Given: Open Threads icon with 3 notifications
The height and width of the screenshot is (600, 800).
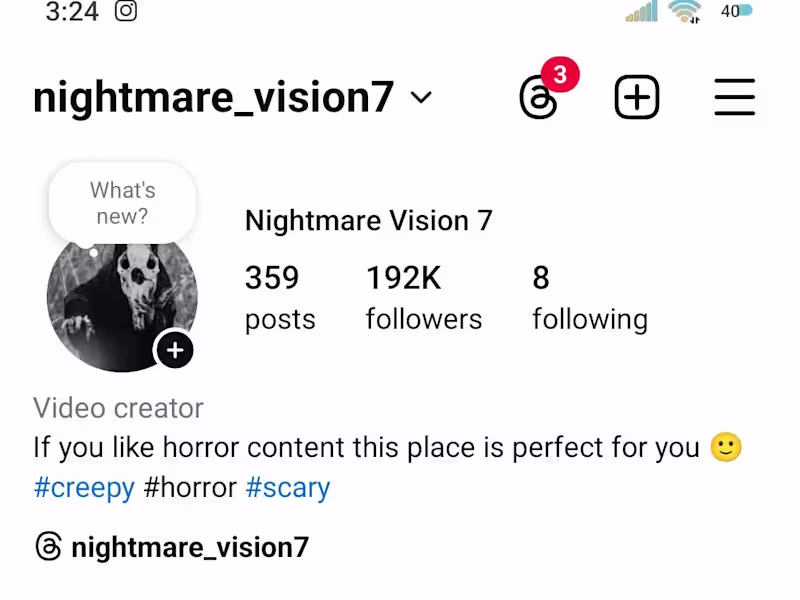Looking at the screenshot, I should pyautogui.click(x=538, y=98).
